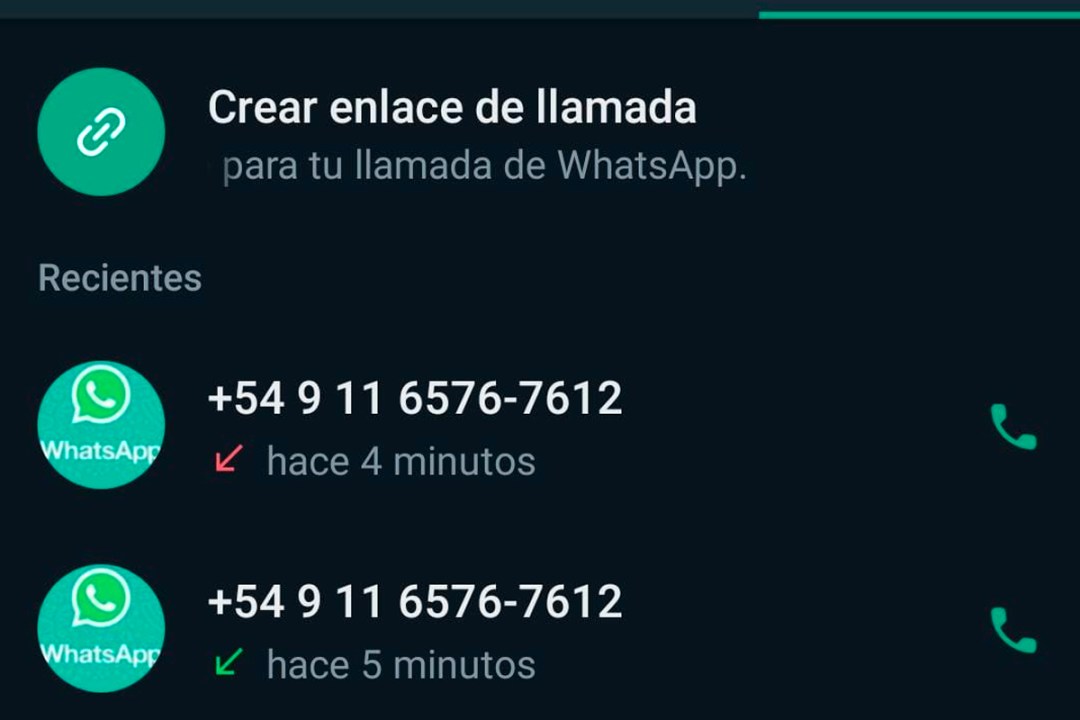Call back the number from hace 5 minutos

(1013, 631)
